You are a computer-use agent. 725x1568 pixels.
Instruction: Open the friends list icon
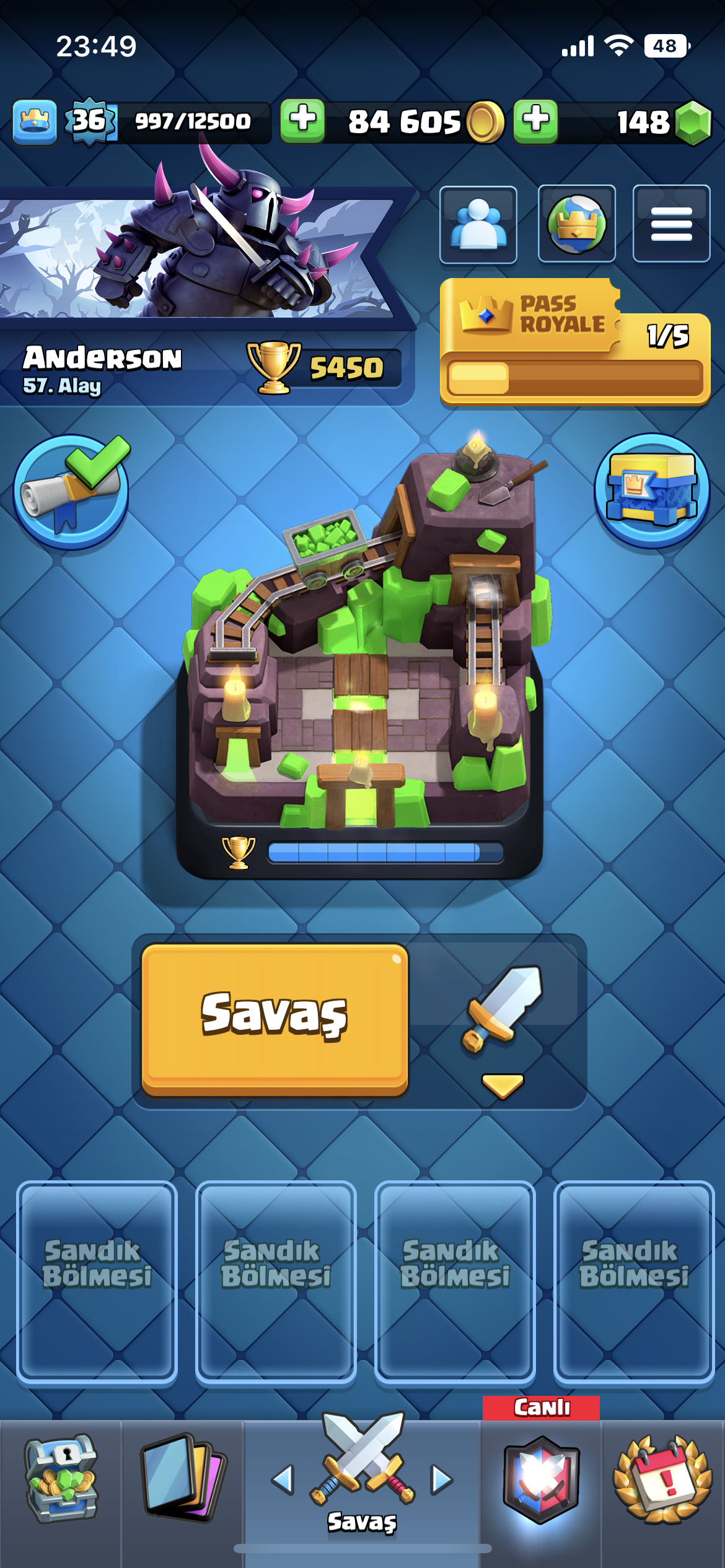[478, 224]
